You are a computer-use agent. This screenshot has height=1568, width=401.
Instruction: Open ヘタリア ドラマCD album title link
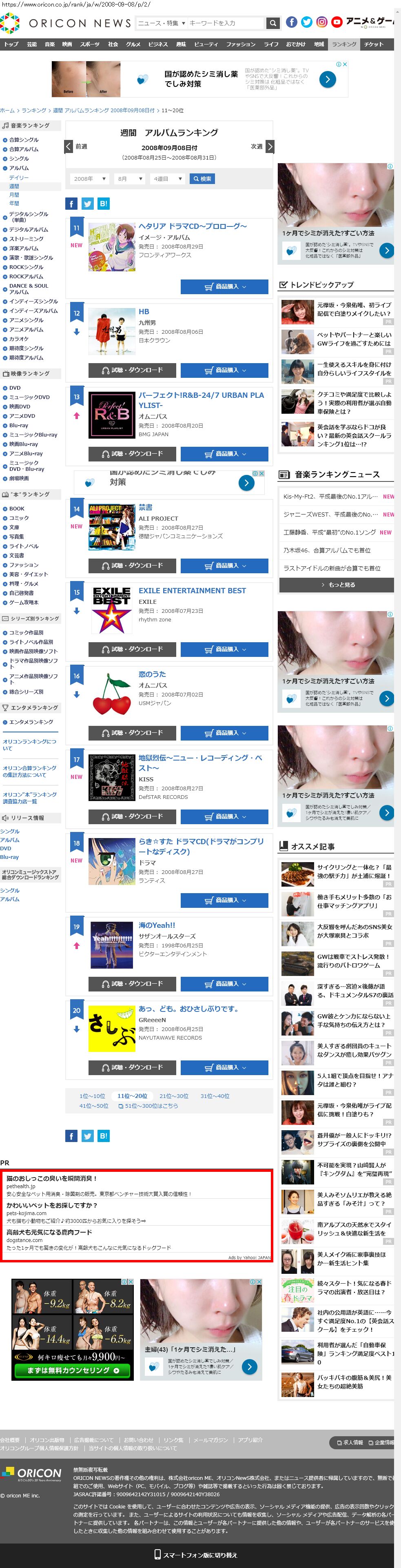(x=192, y=226)
